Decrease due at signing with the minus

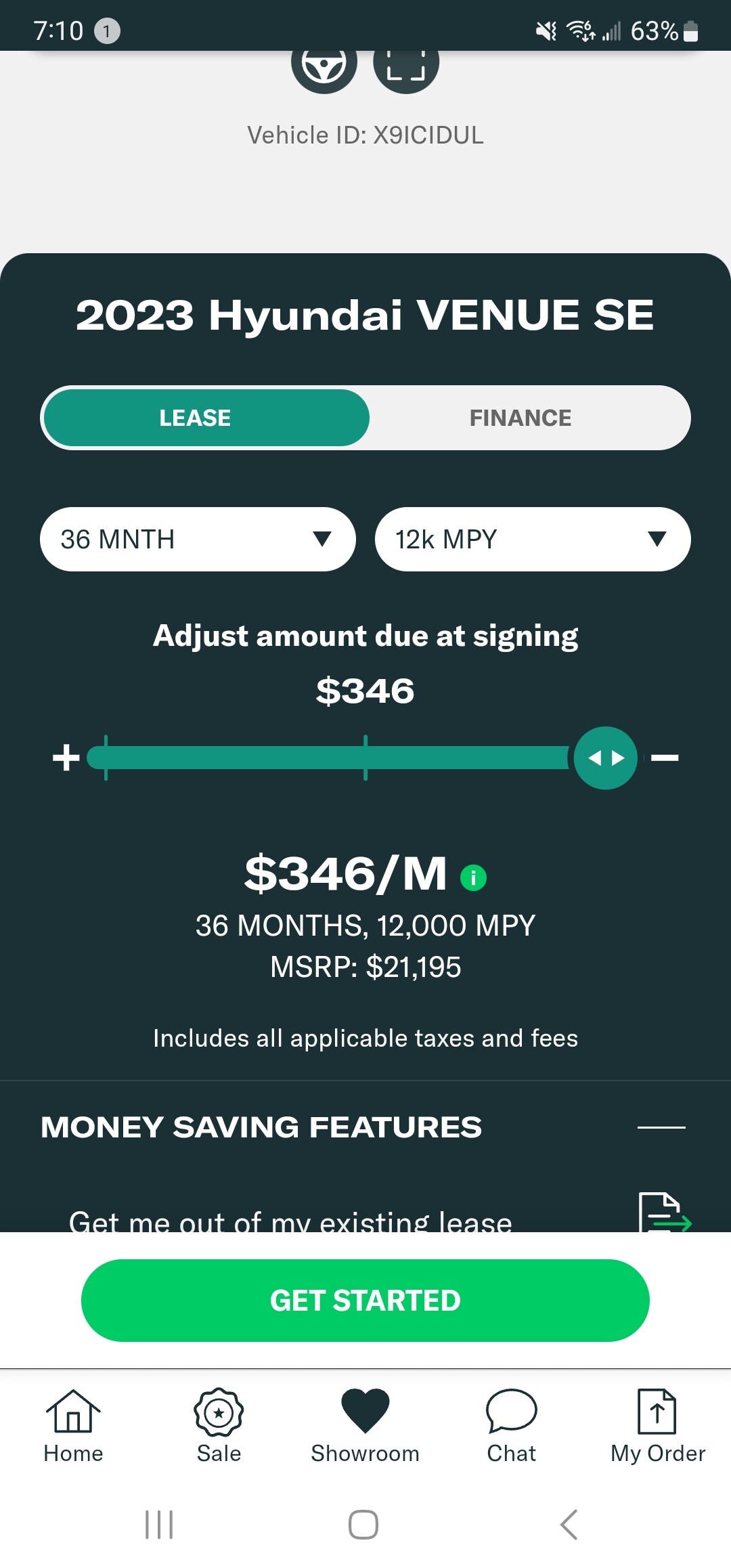coord(665,758)
